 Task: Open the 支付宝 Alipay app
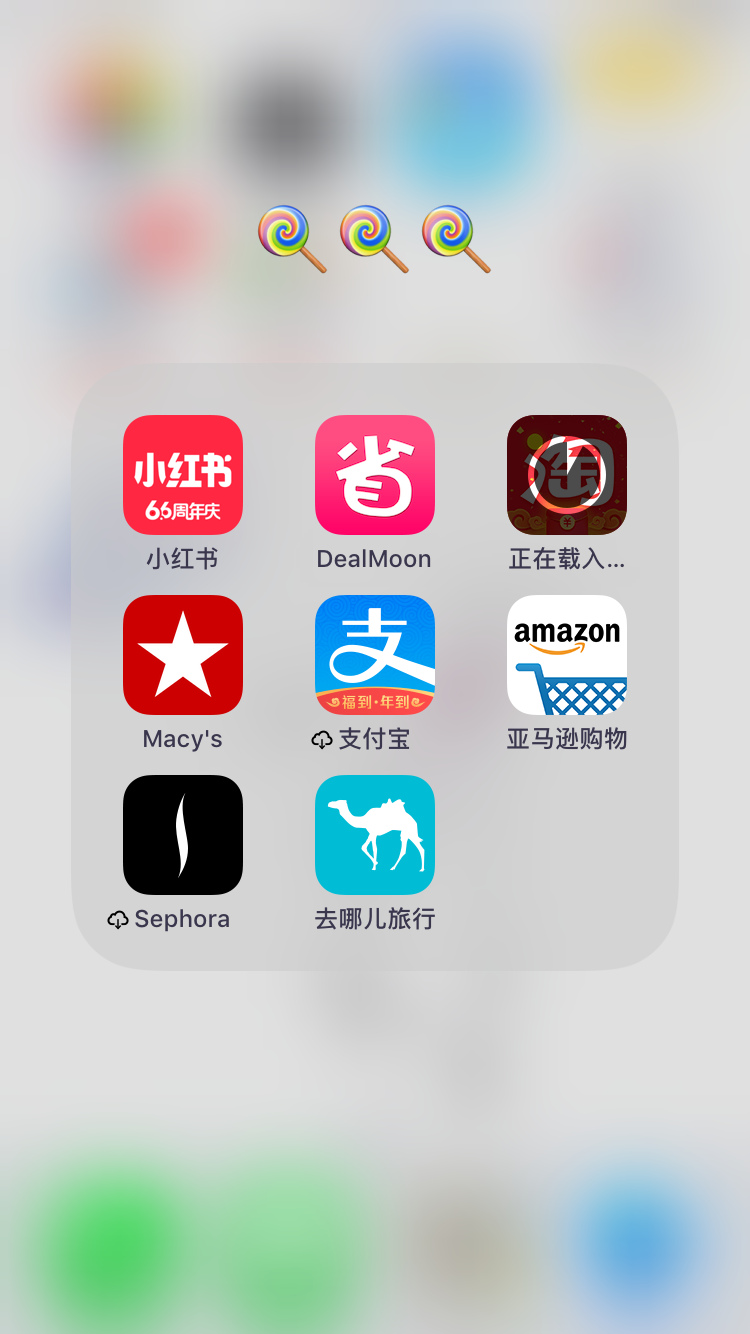pyautogui.click(x=375, y=655)
